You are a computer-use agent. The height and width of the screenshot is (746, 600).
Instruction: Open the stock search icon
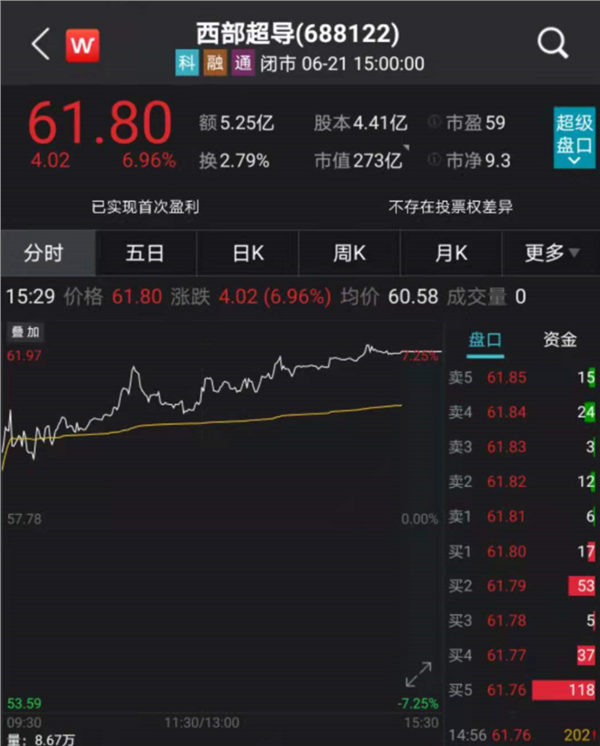click(552, 44)
